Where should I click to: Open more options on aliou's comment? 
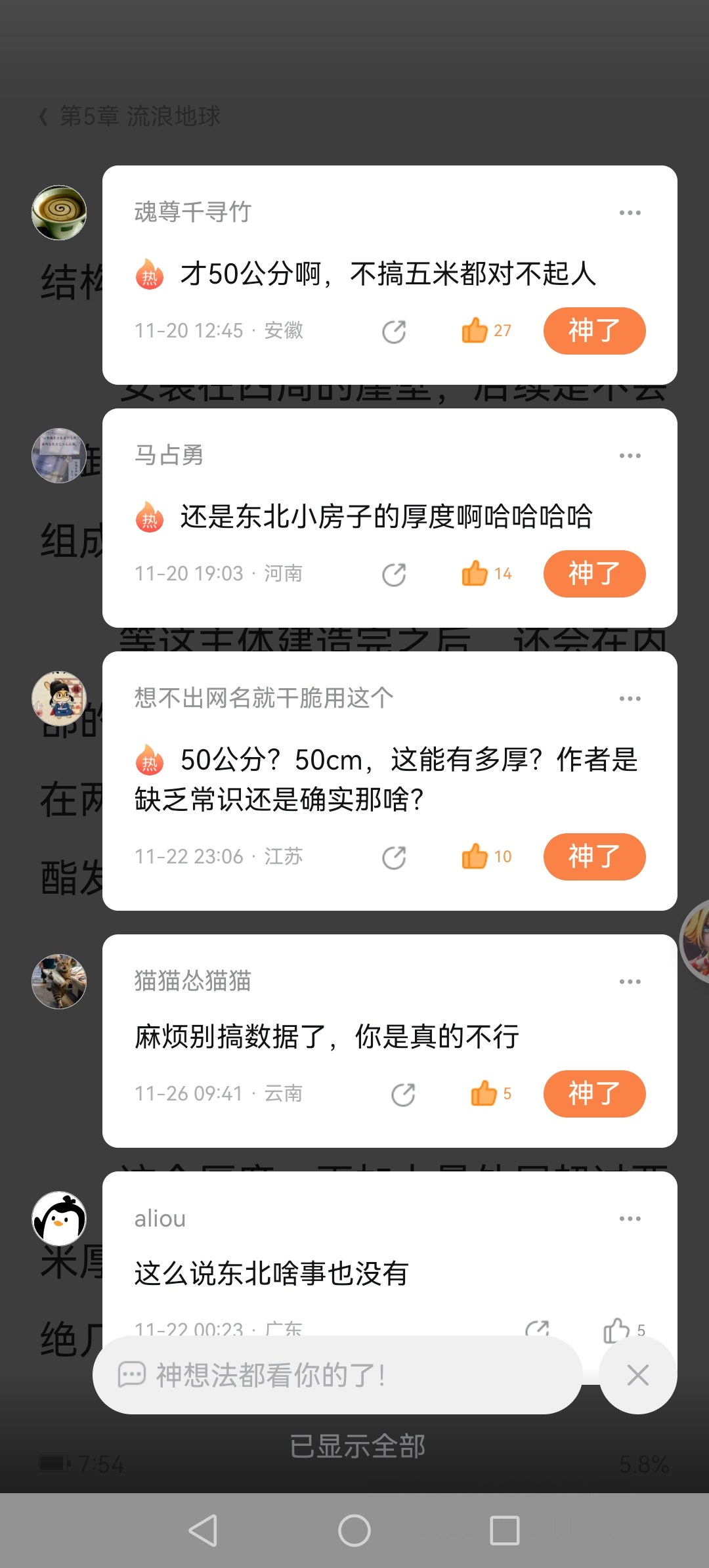[630, 1219]
